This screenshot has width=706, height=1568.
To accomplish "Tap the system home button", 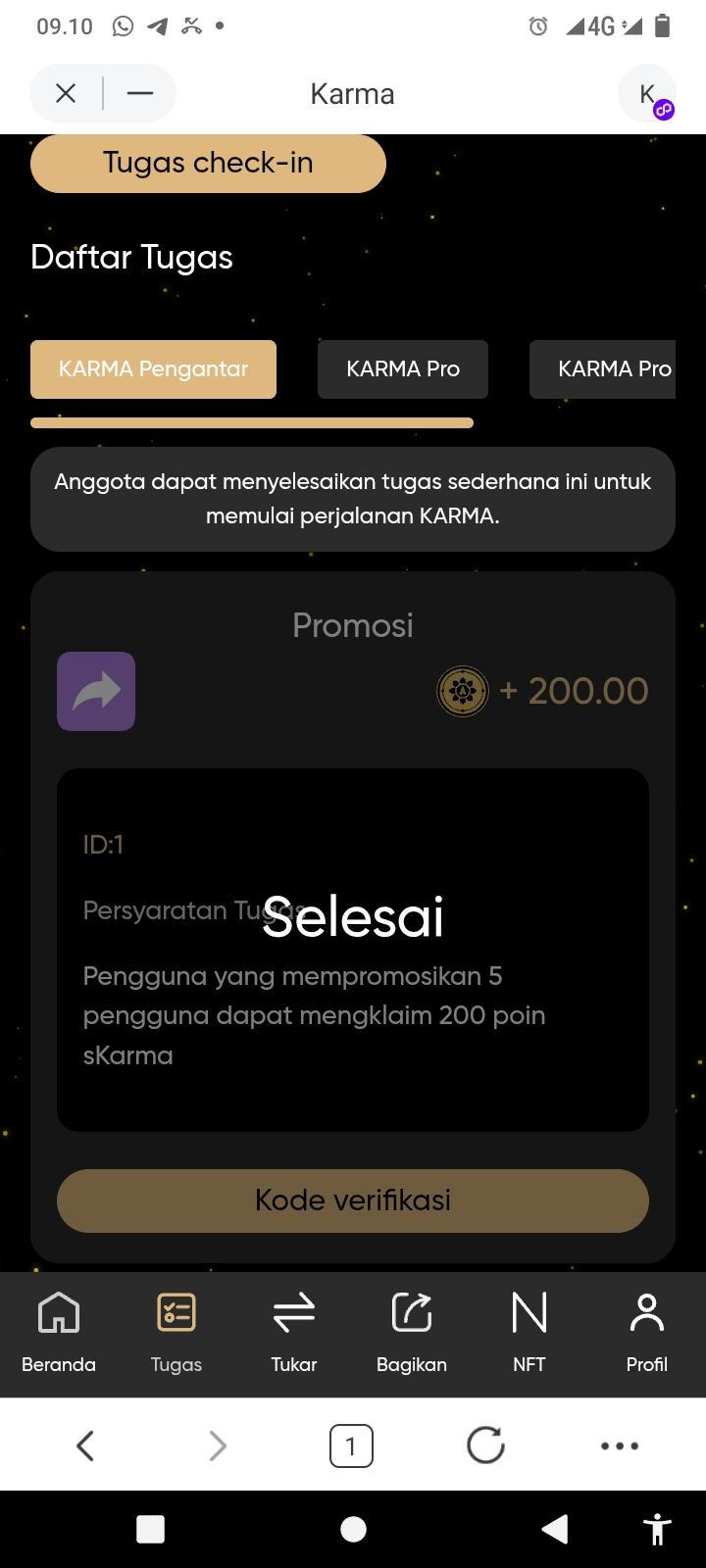I will tap(353, 1529).
